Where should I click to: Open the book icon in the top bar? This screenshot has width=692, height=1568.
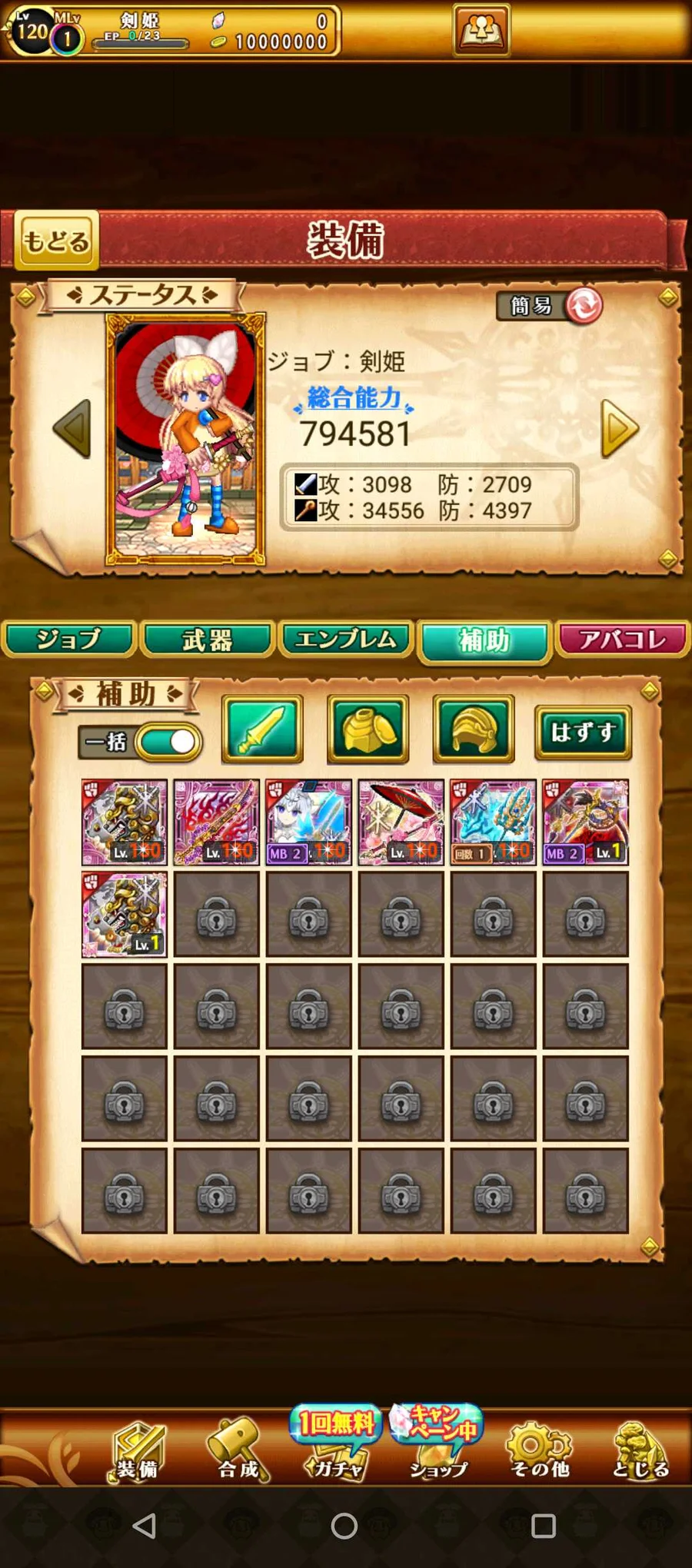point(481,31)
